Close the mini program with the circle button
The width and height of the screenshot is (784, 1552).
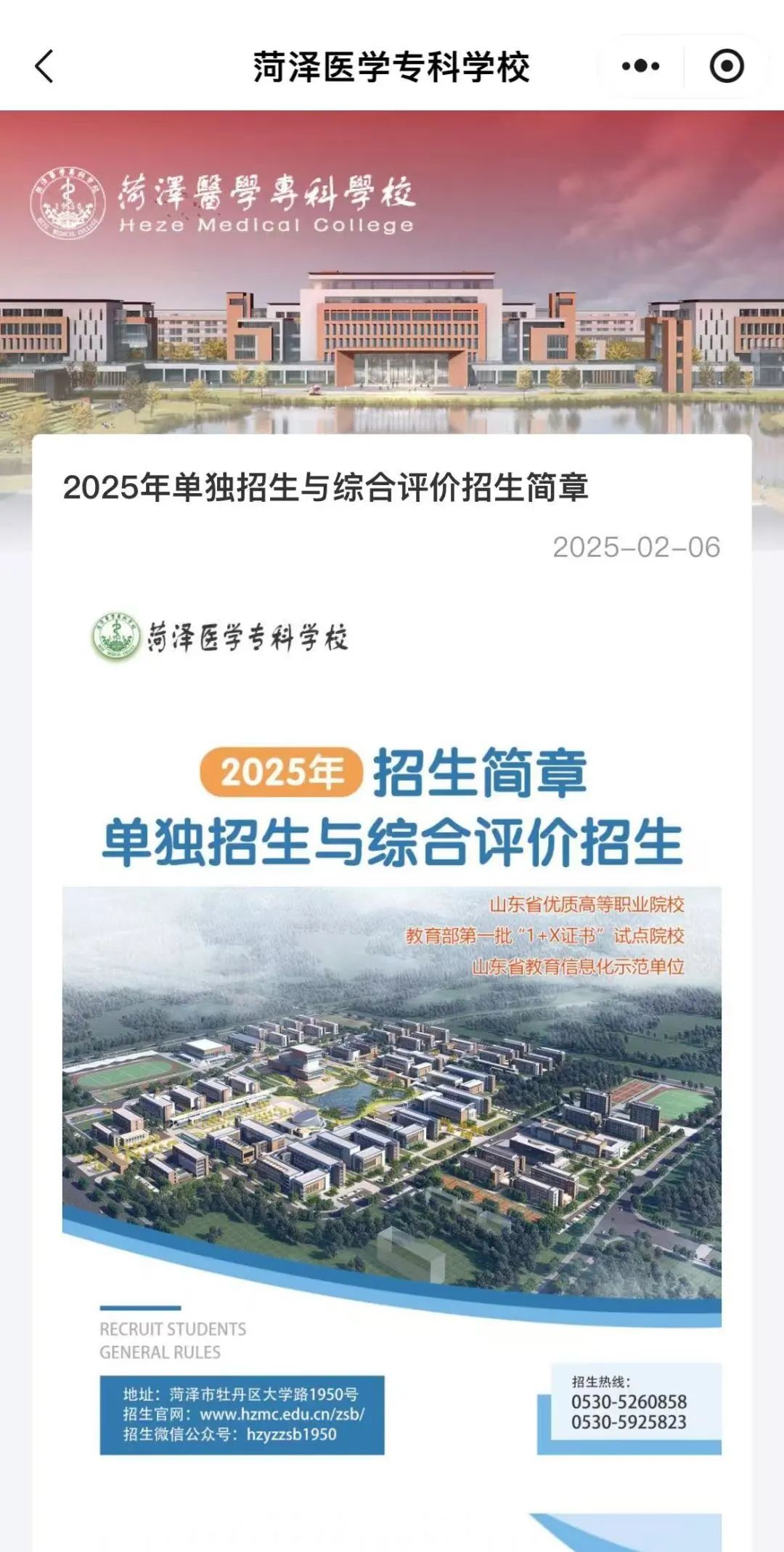pos(726,67)
